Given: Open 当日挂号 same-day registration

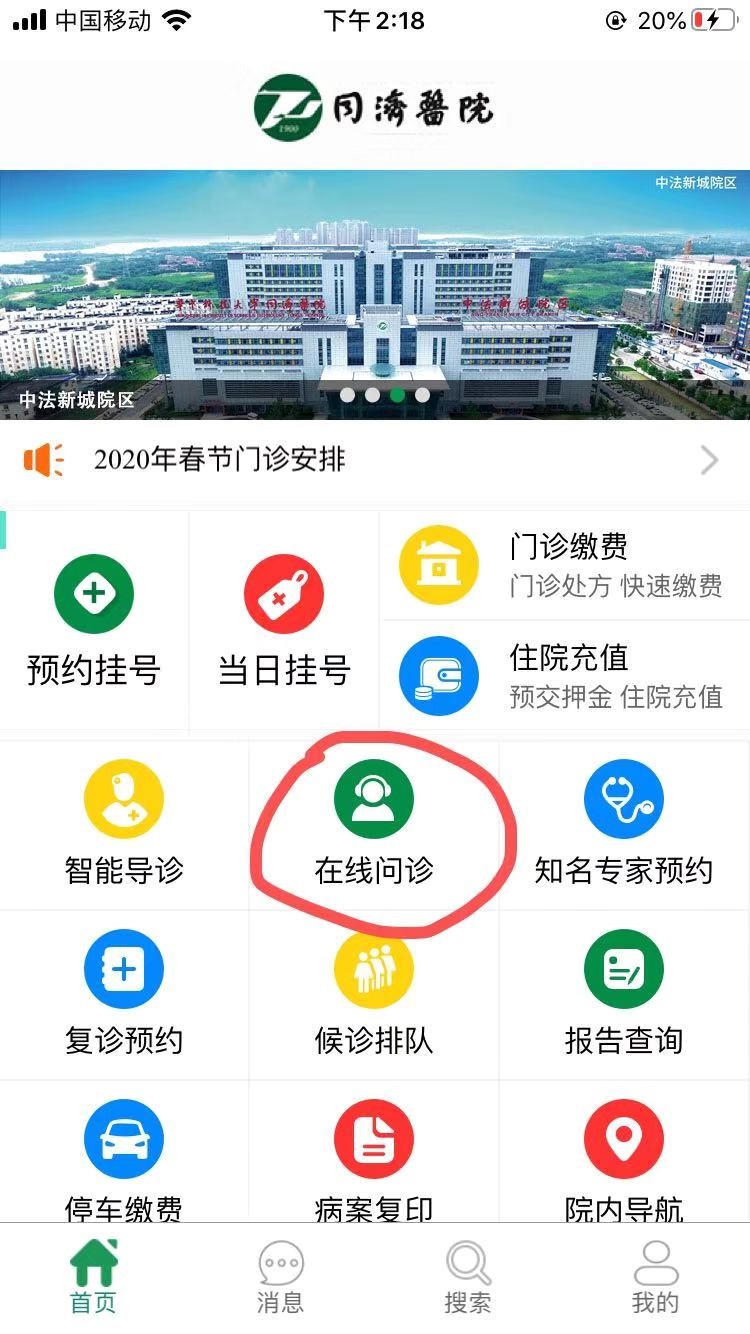Looking at the screenshot, I should pyautogui.click(x=284, y=622).
